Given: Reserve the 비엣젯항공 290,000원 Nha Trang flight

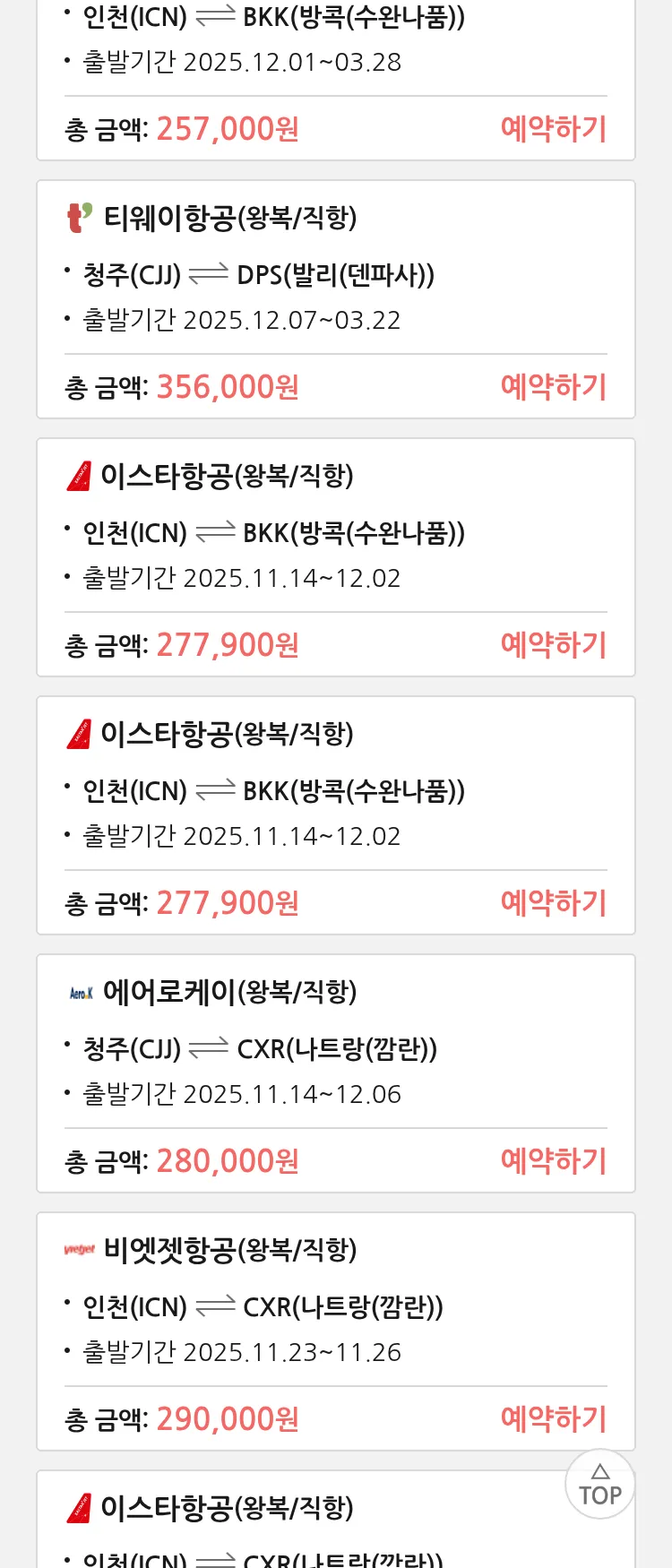Looking at the screenshot, I should (553, 1419).
